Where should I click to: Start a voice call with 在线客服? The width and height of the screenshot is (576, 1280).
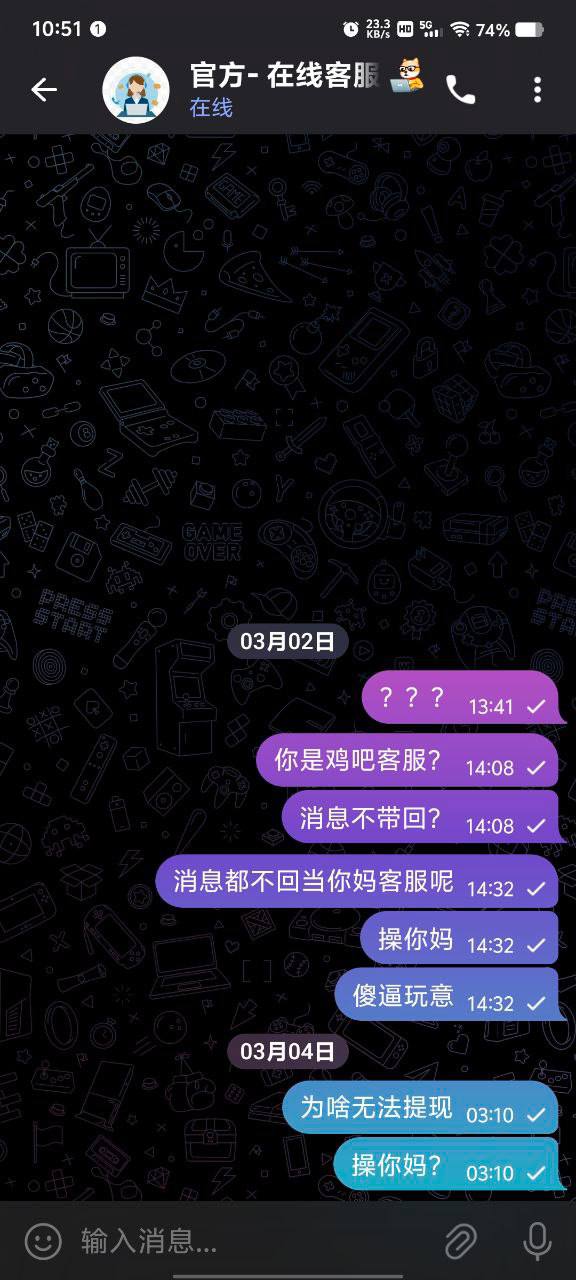click(x=460, y=90)
